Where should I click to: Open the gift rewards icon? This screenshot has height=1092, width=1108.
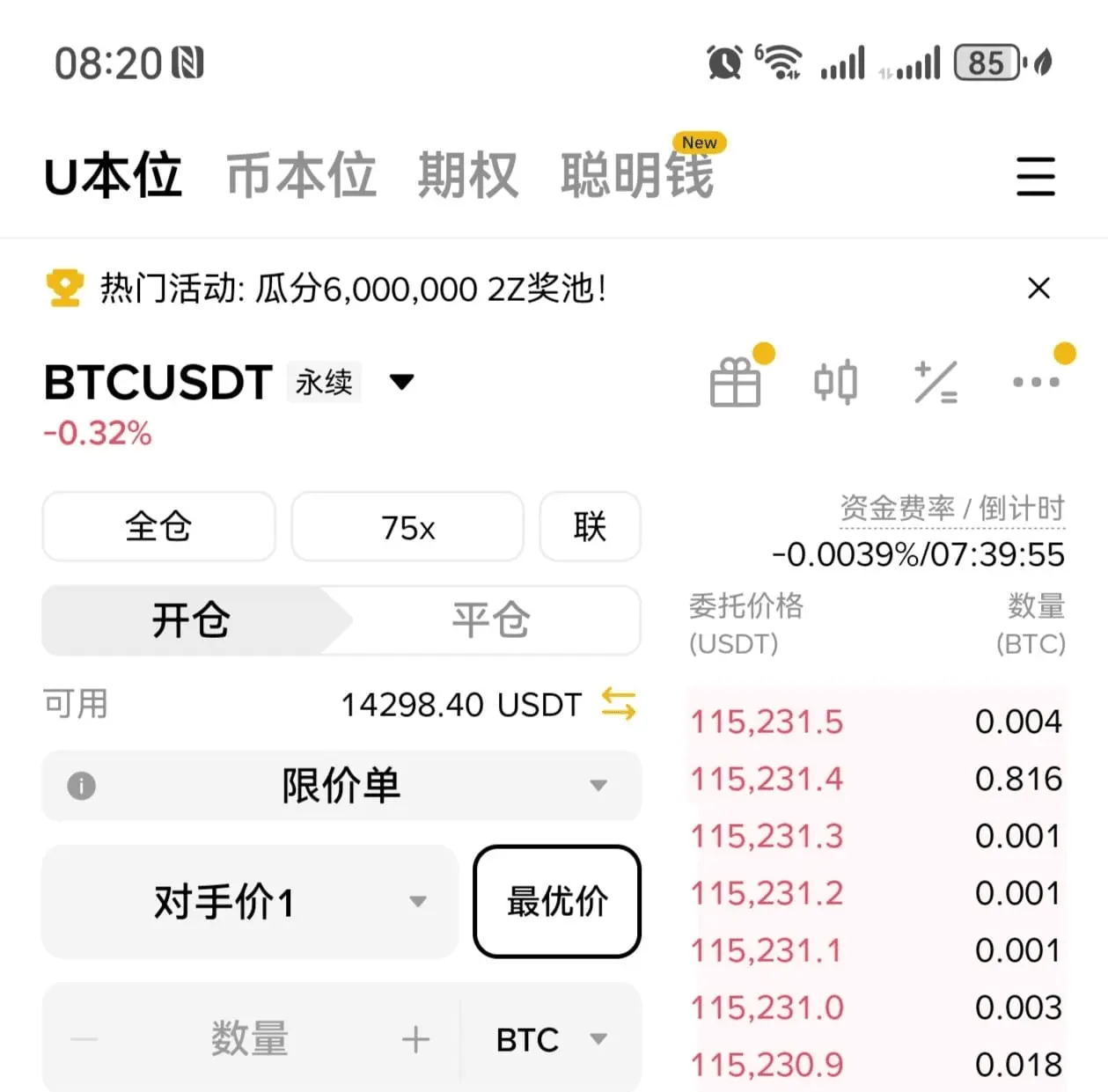[736, 382]
